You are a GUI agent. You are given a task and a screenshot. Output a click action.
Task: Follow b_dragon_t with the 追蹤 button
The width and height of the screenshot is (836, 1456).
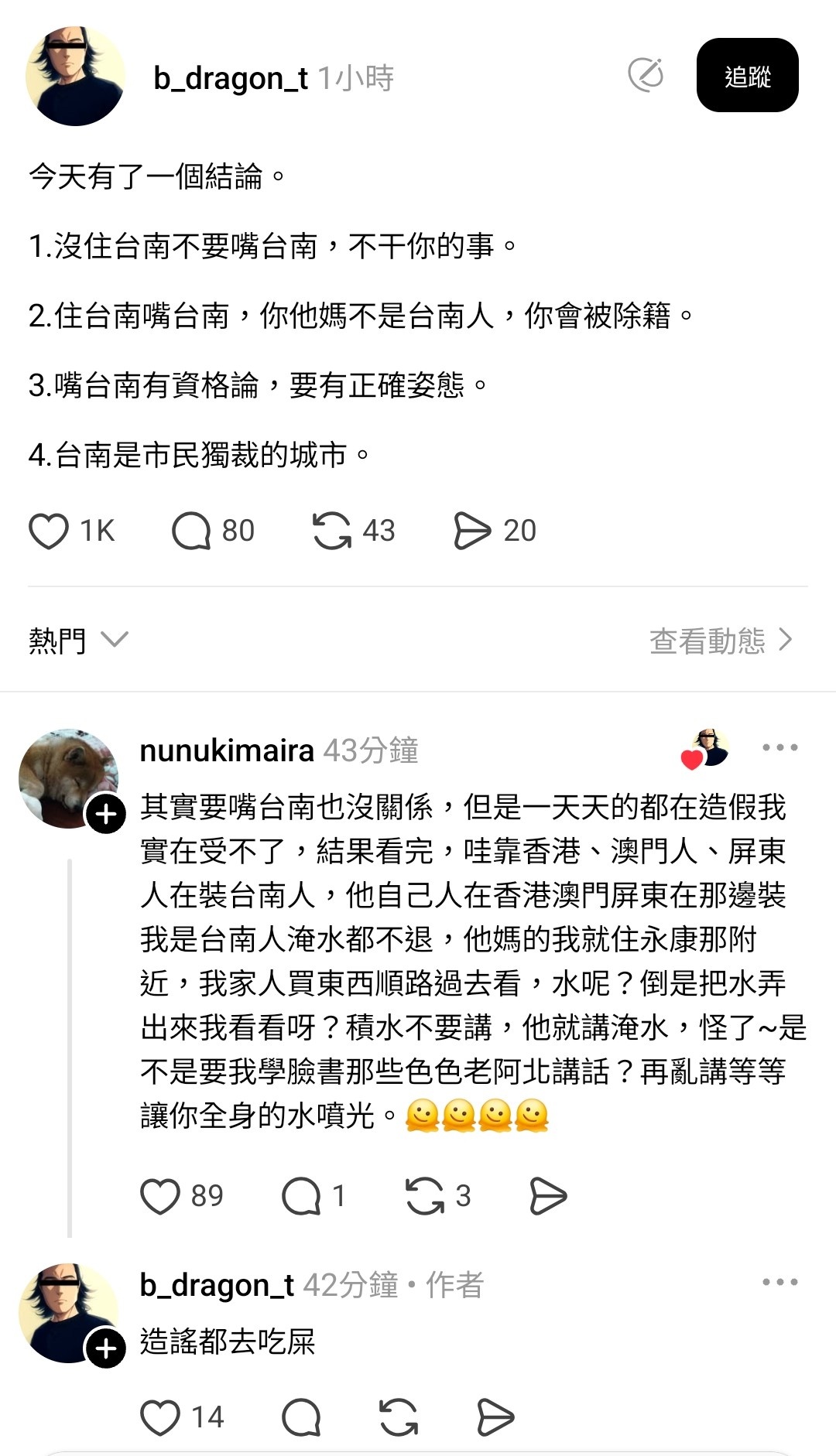(x=747, y=76)
